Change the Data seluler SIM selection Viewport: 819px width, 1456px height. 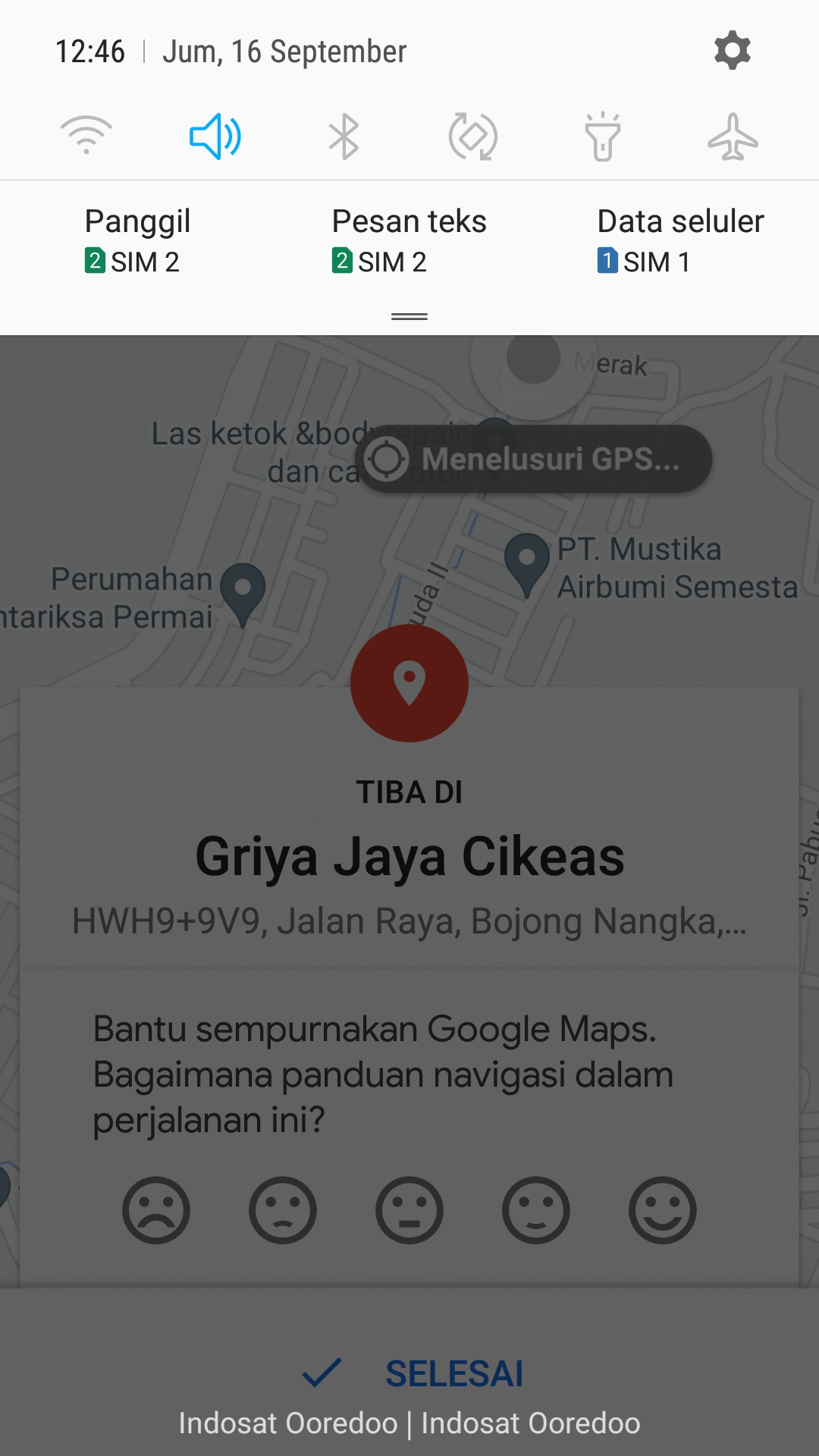tap(680, 240)
